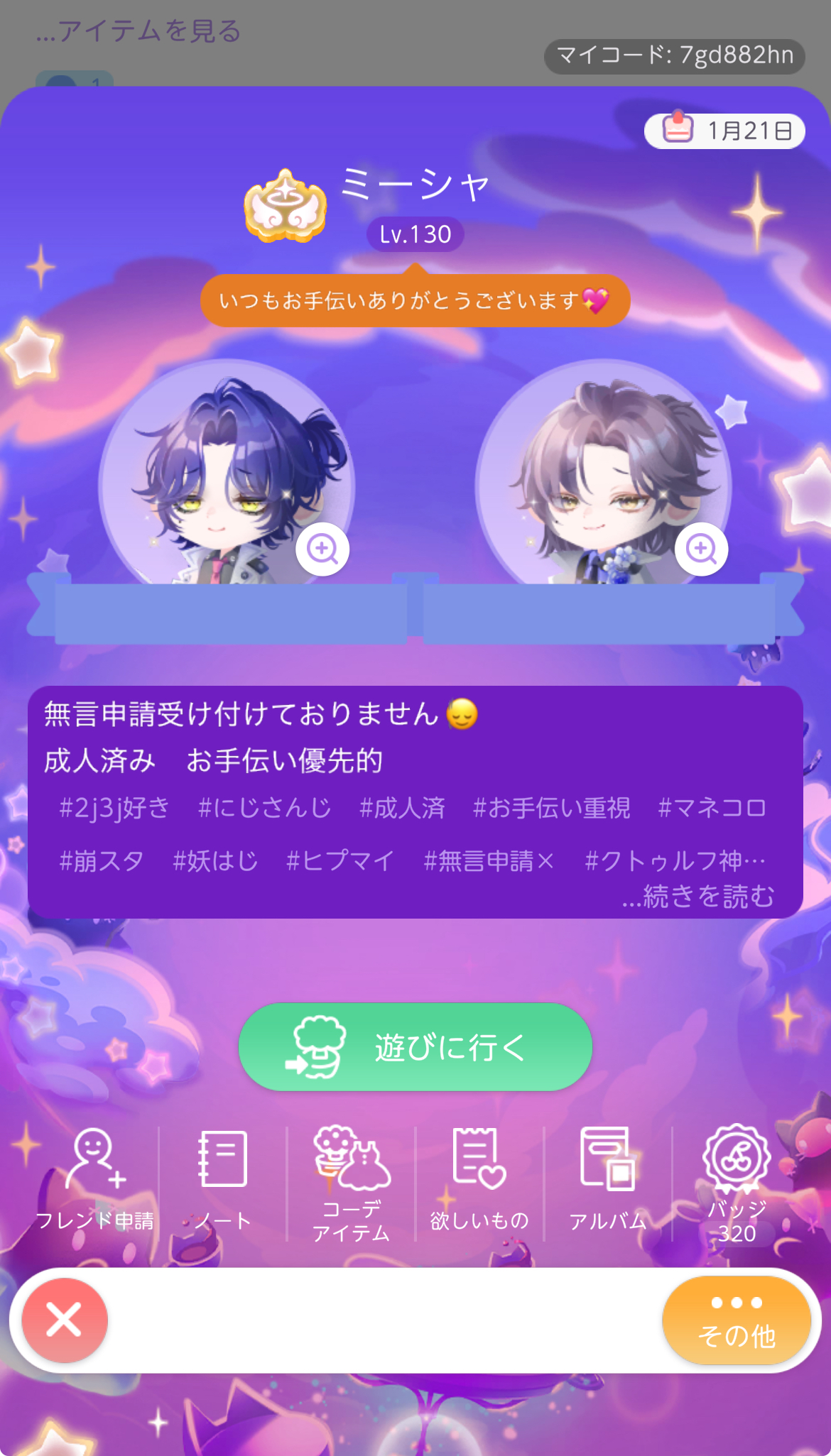Open the 欲しいもの wishlist
Screen dimensions: 831x1456
pyautogui.click(x=479, y=1179)
